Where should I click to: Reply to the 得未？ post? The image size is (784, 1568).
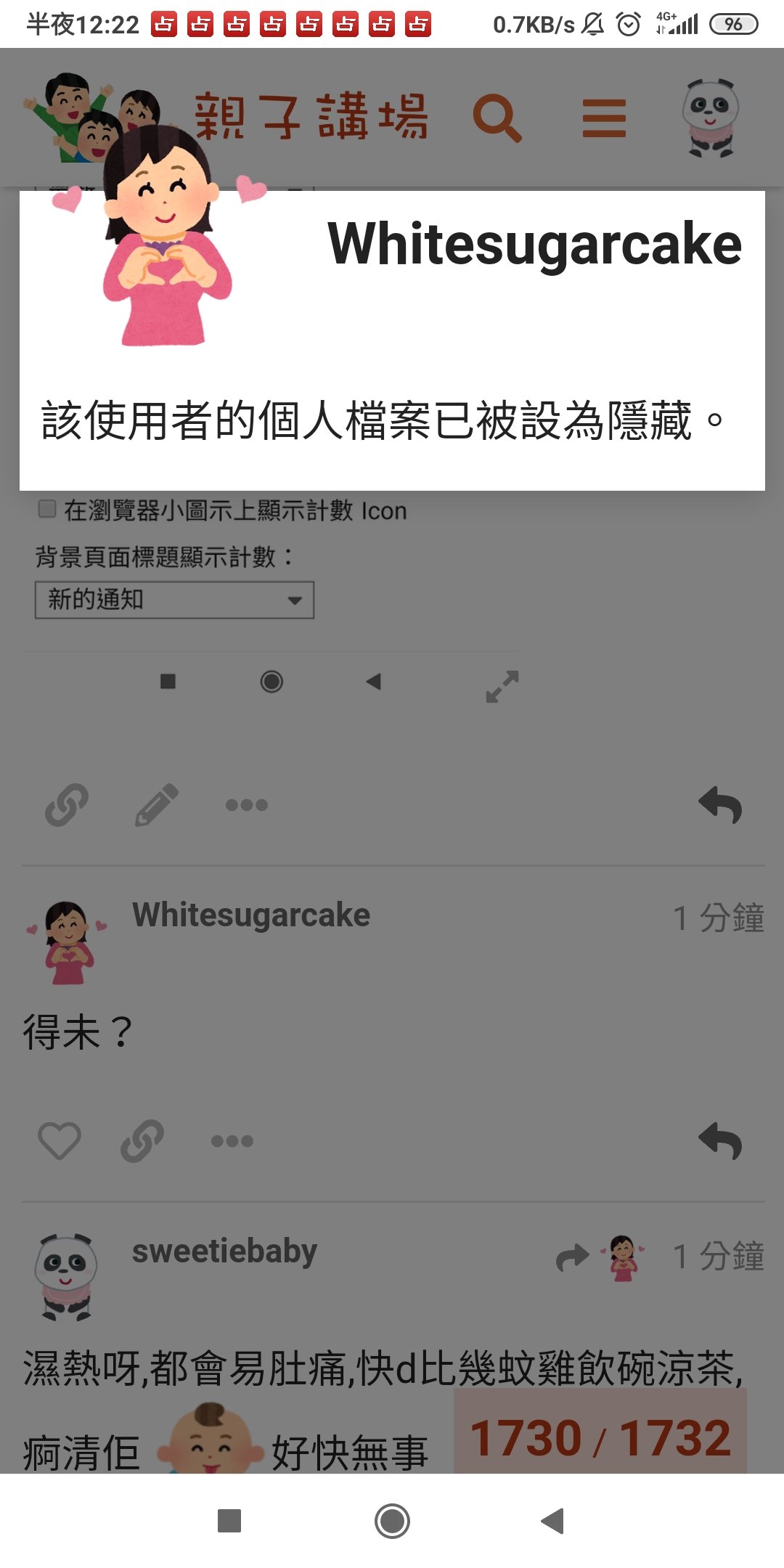[x=720, y=1141]
